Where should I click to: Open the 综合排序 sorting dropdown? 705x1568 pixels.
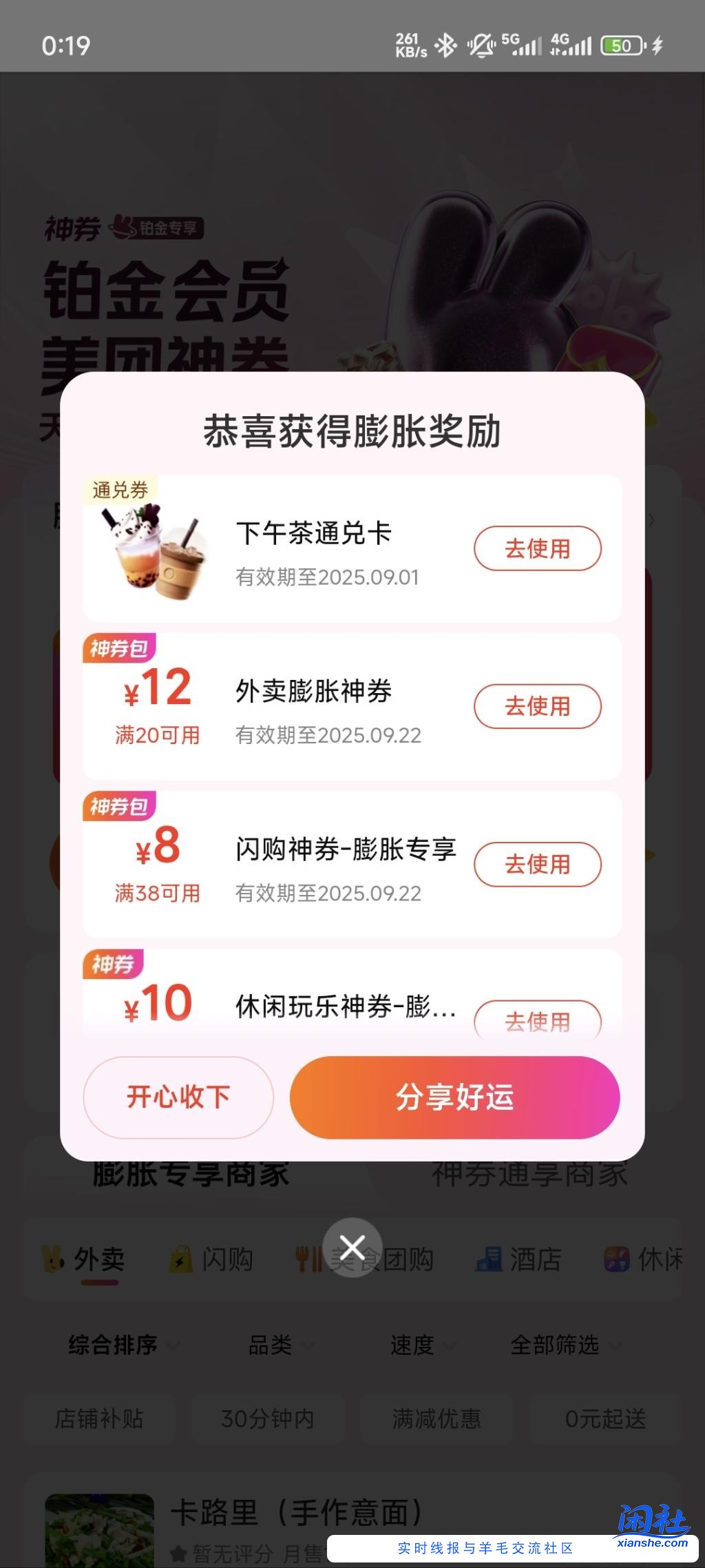[114, 1346]
